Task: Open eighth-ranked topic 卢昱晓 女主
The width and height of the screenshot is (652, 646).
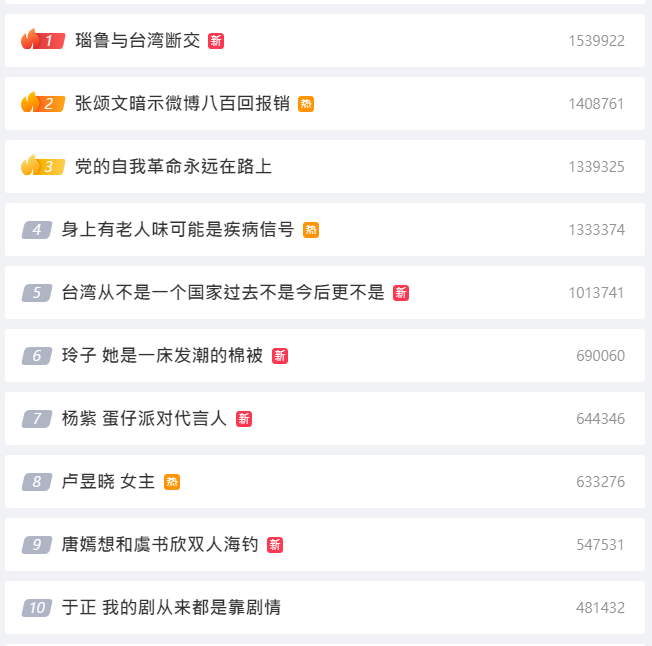Action: coord(108,482)
